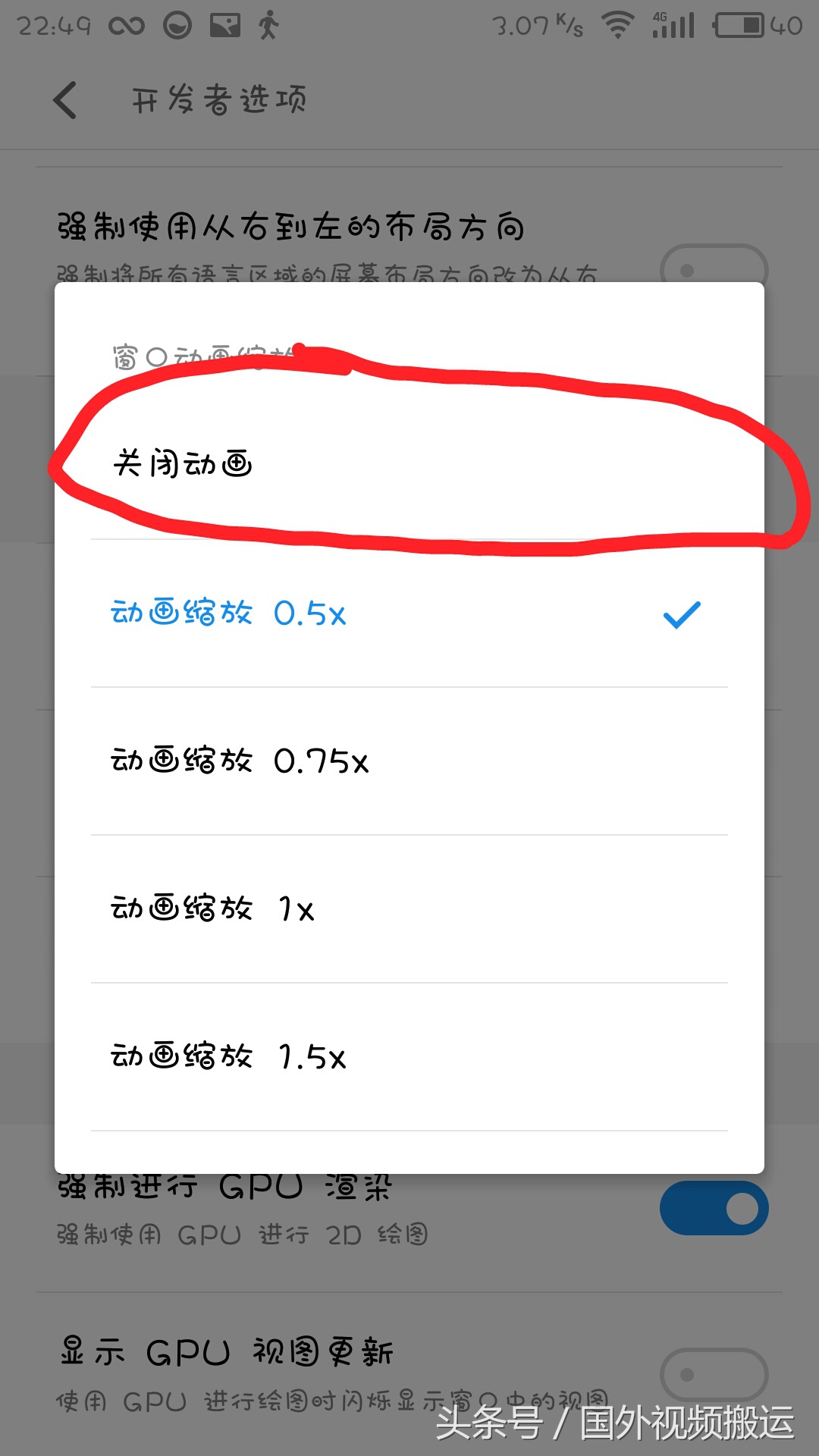This screenshot has height=1456, width=819.
Task: Select 动画缩放 0.5x in the dialog
Action: (x=227, y=613)
